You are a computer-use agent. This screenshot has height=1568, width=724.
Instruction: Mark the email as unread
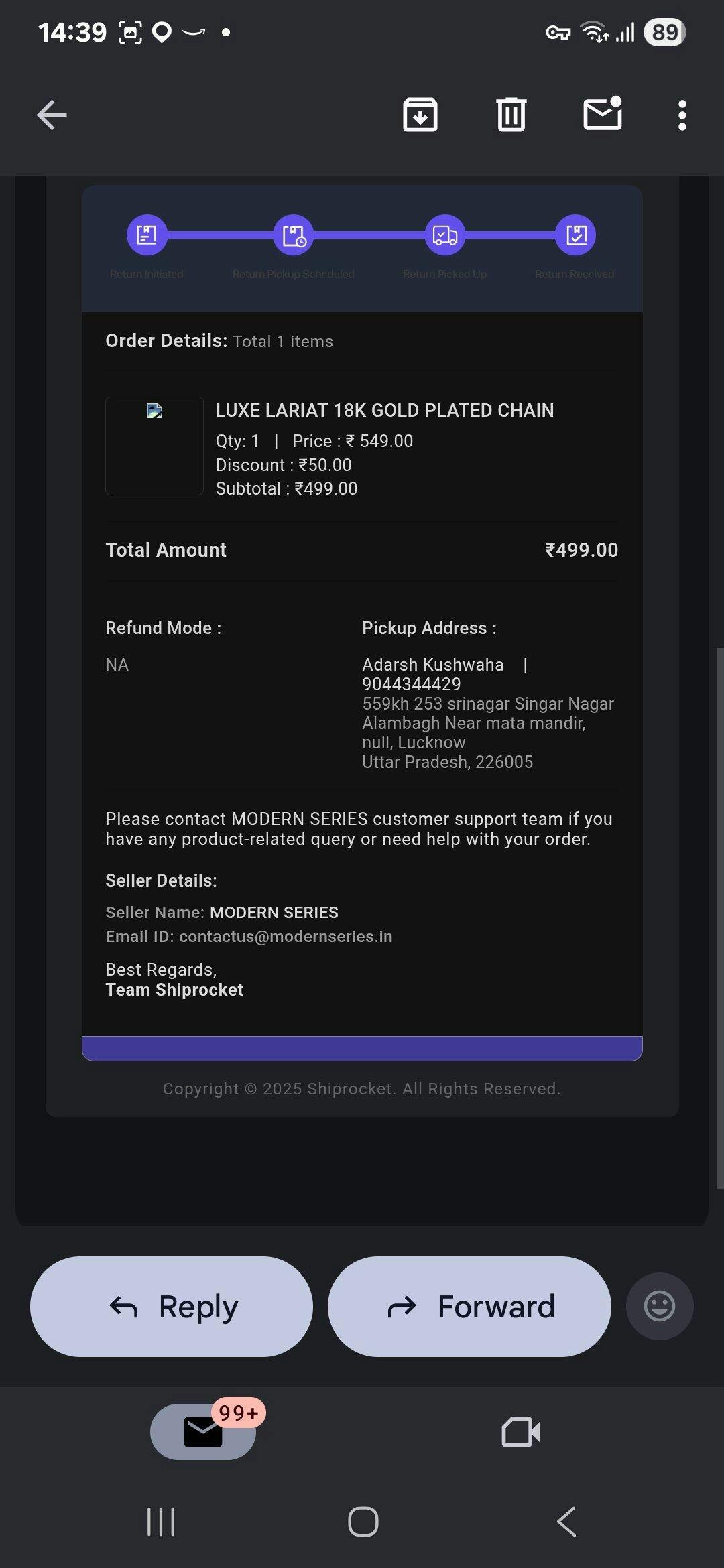click(x=603, y=113)
